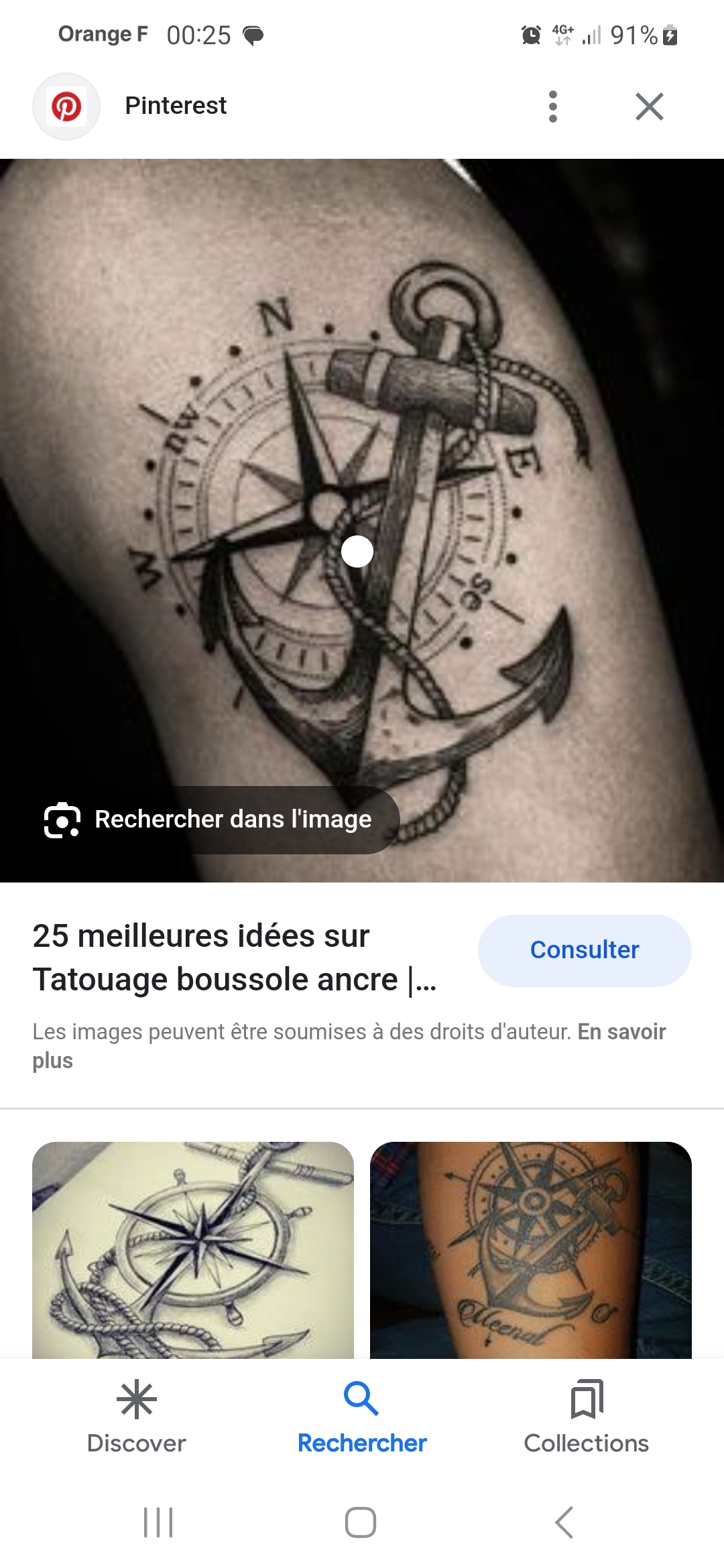
Task: Tap the Consulter button
Action: click(x=584, y=950)
